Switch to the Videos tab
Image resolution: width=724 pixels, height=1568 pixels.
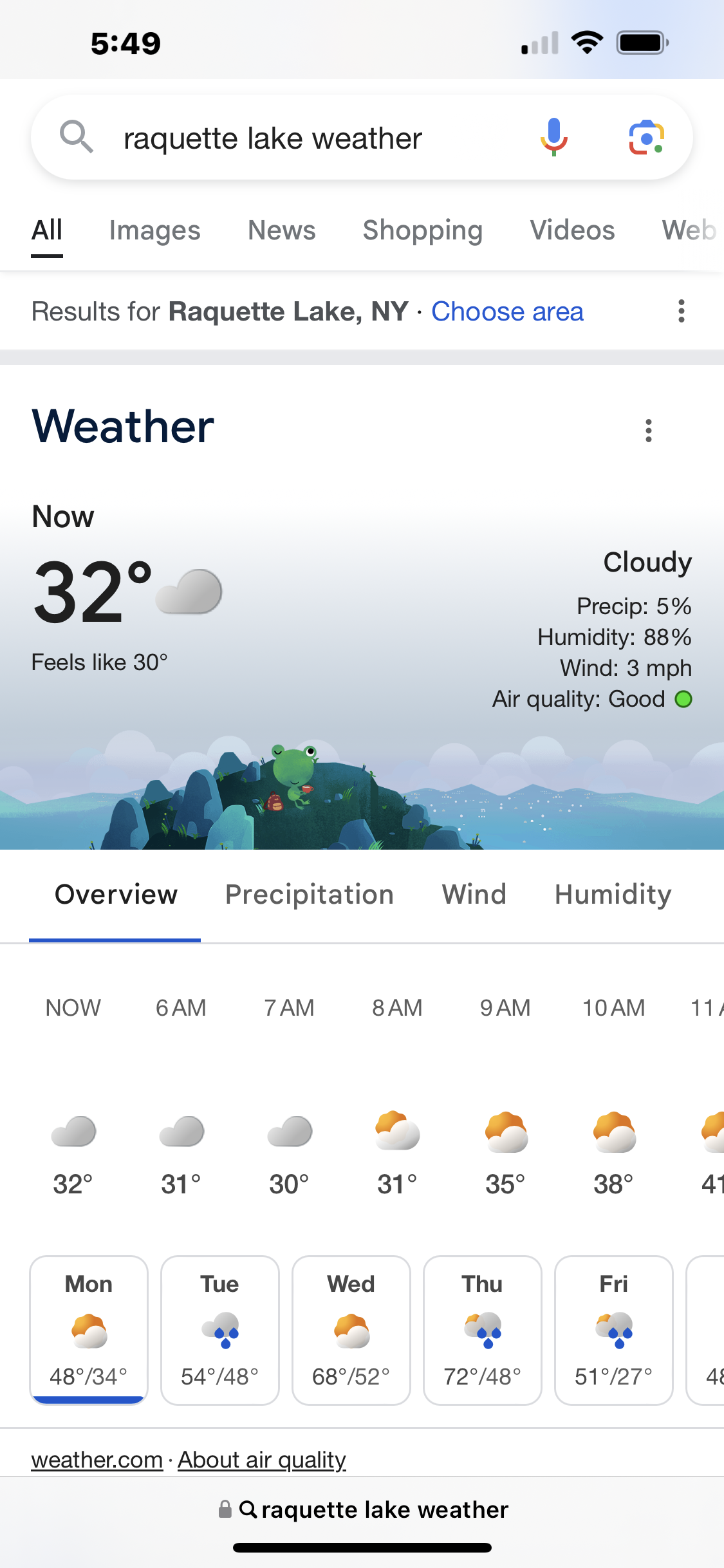pos(572,230)
